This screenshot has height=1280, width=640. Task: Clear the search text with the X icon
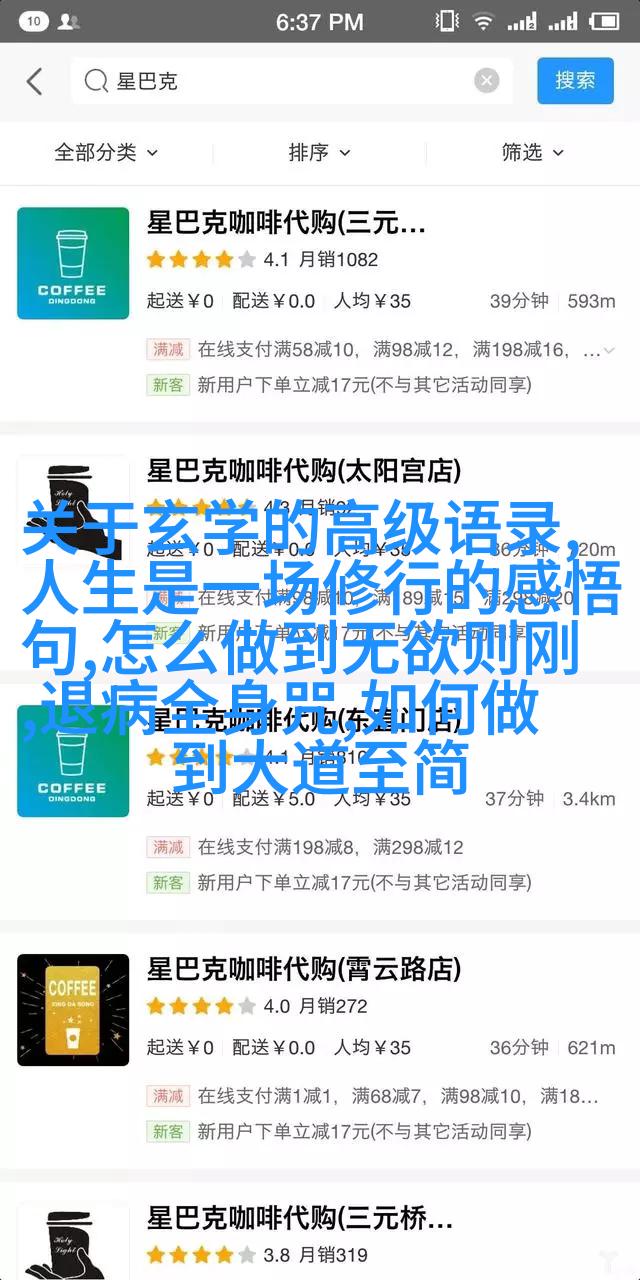click(487, 81)
